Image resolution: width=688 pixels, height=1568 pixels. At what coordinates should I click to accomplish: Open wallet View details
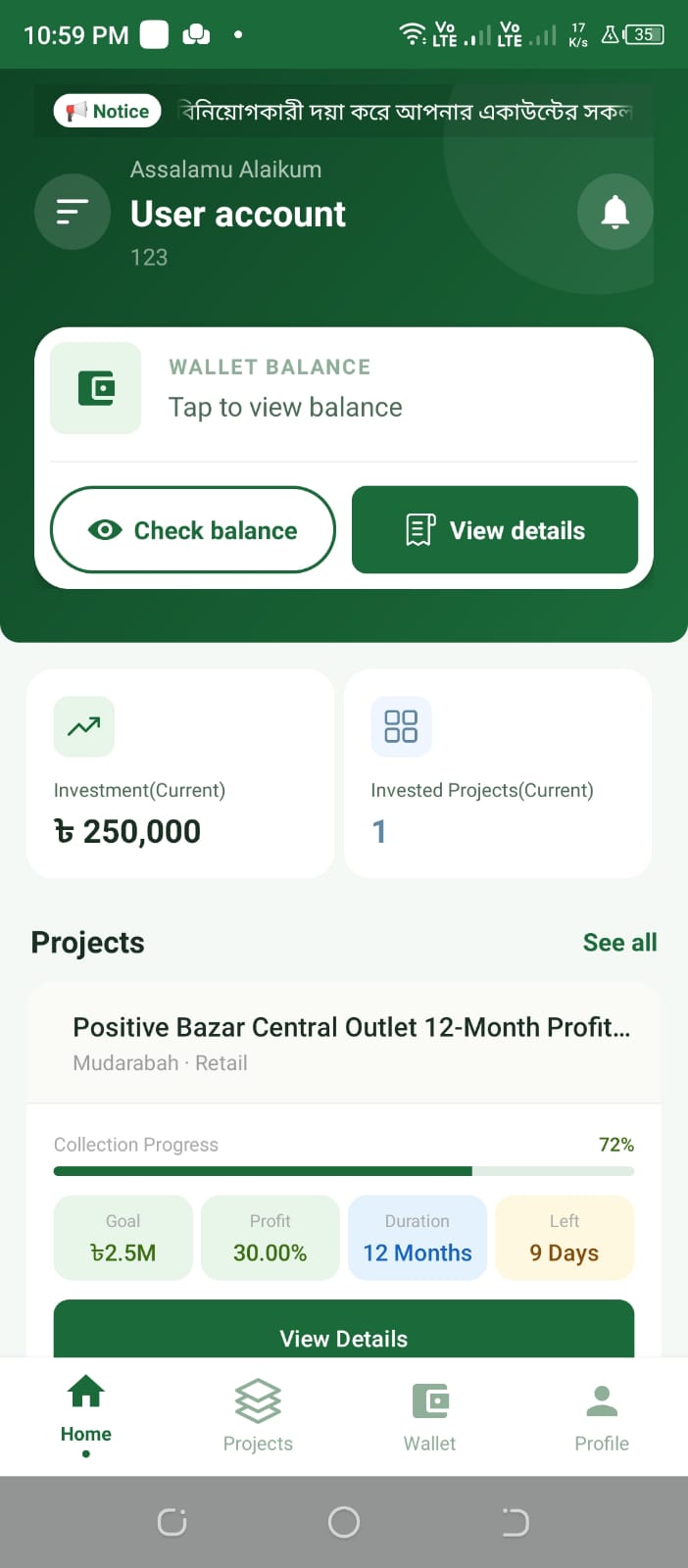click(x=495, y=530)
